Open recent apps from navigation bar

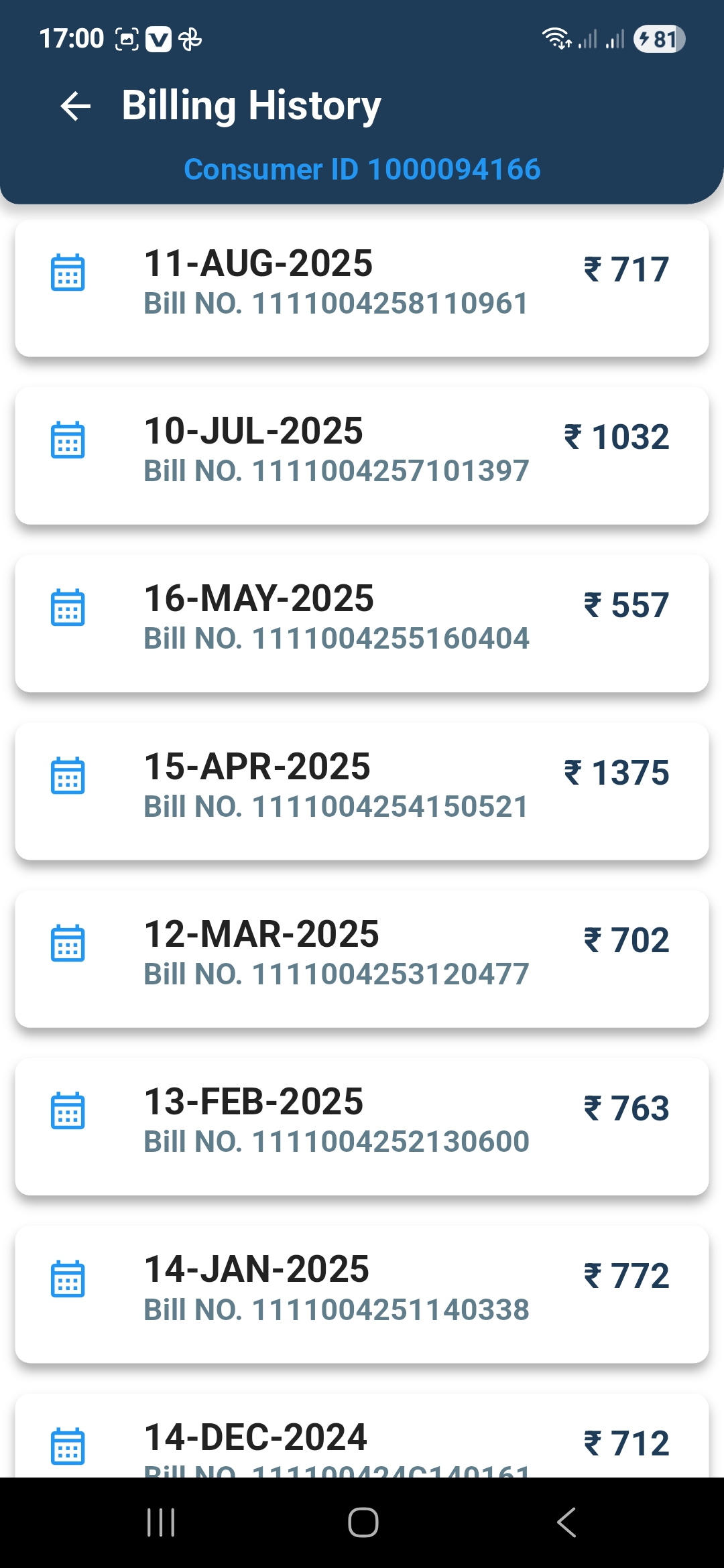(161, 1522)
